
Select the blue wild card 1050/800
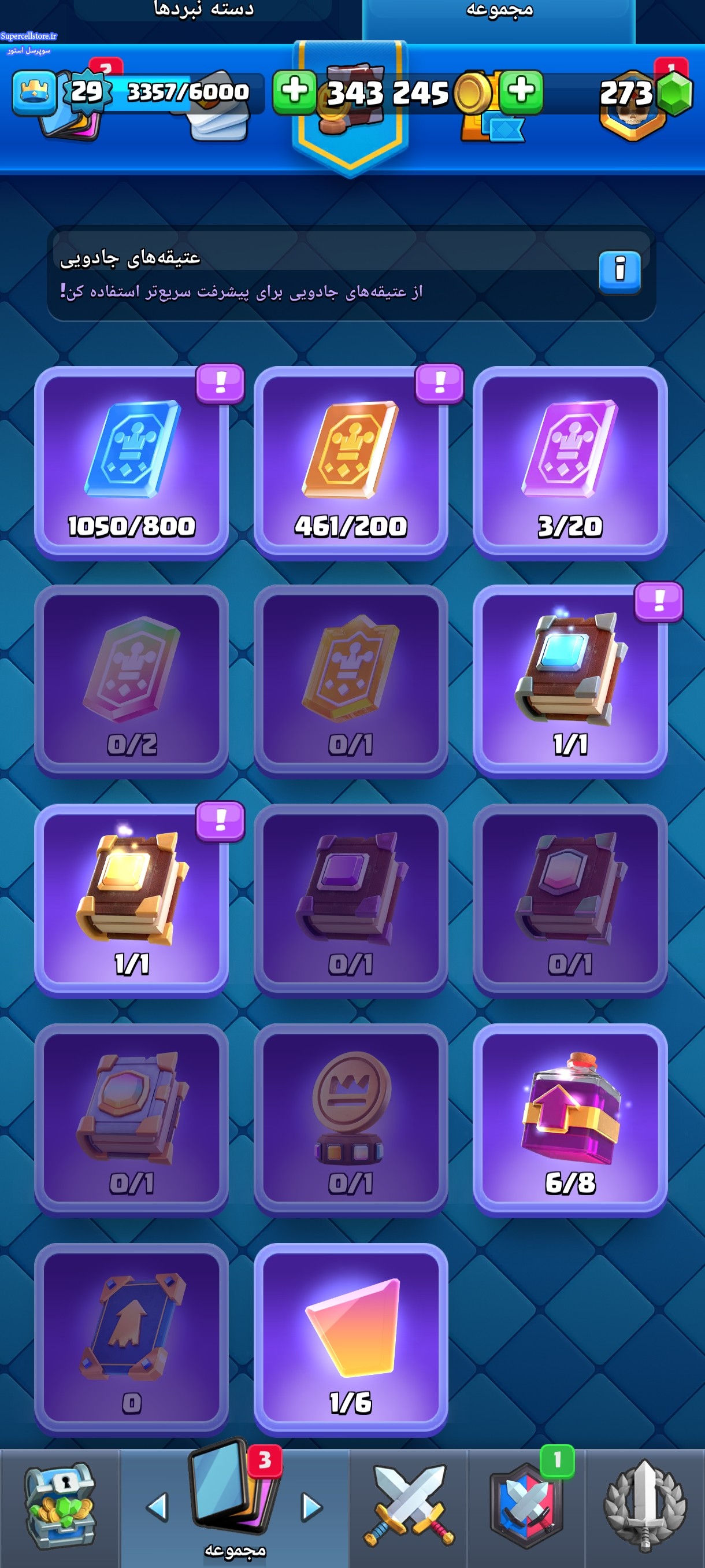131,461
